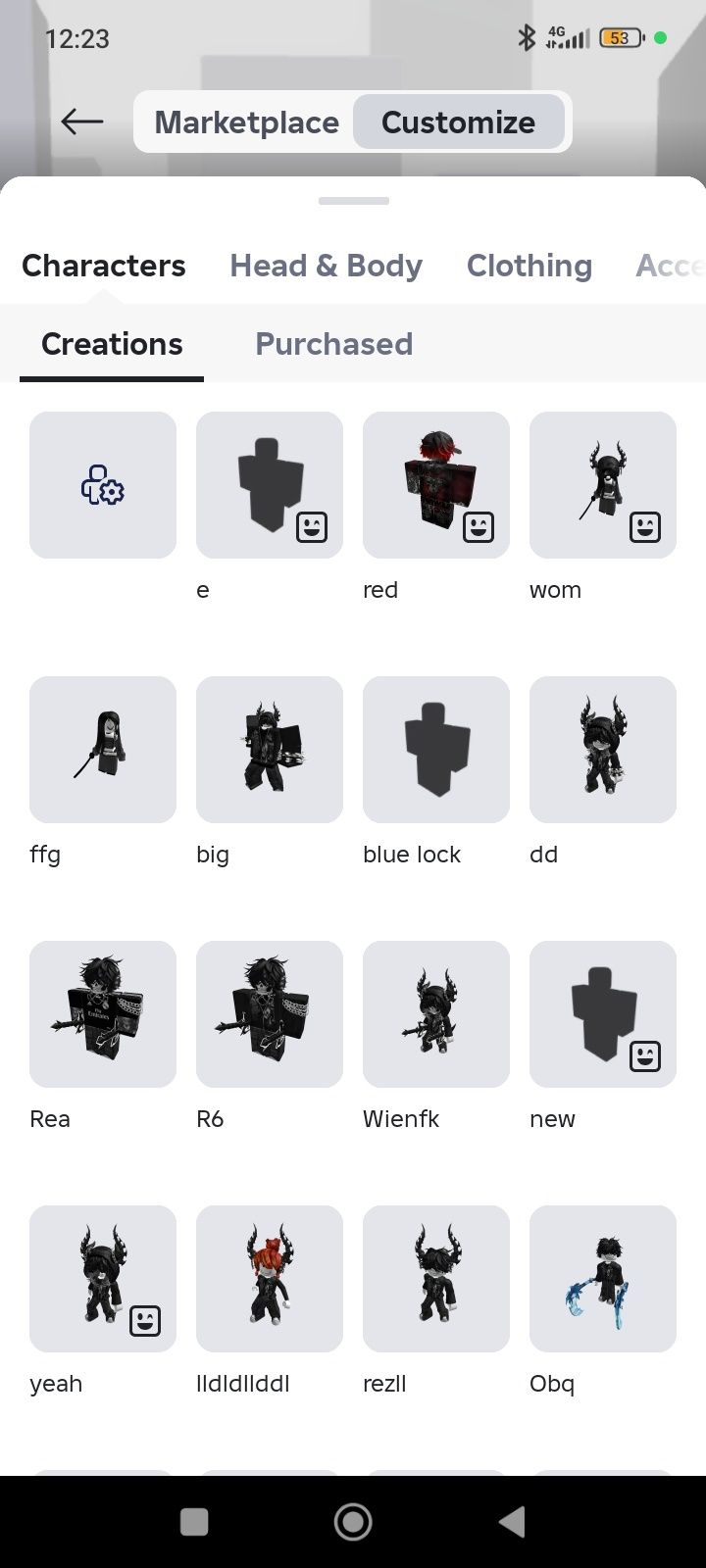Pick the rezll character
706x1568 pixels.
point(436,1279)
